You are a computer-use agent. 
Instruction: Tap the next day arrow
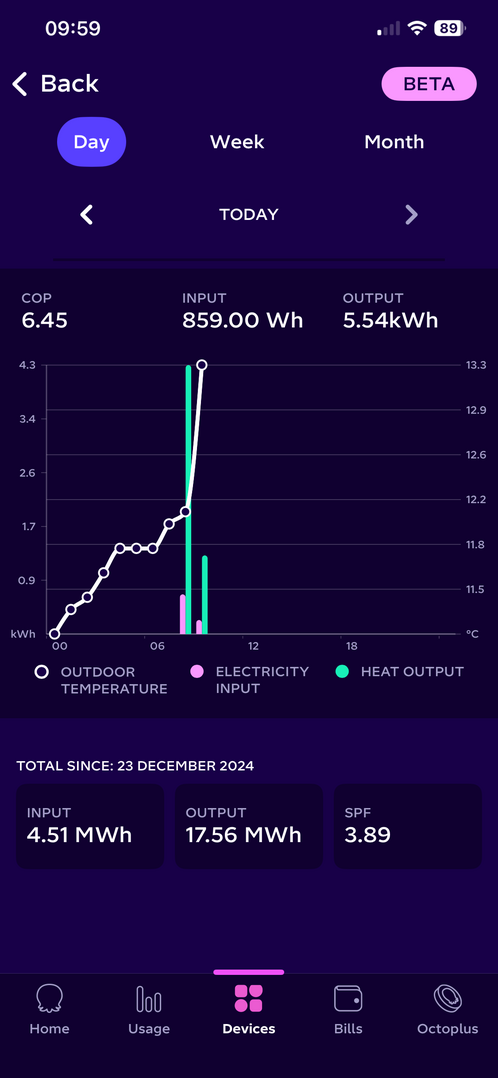(x=411, y=215)
